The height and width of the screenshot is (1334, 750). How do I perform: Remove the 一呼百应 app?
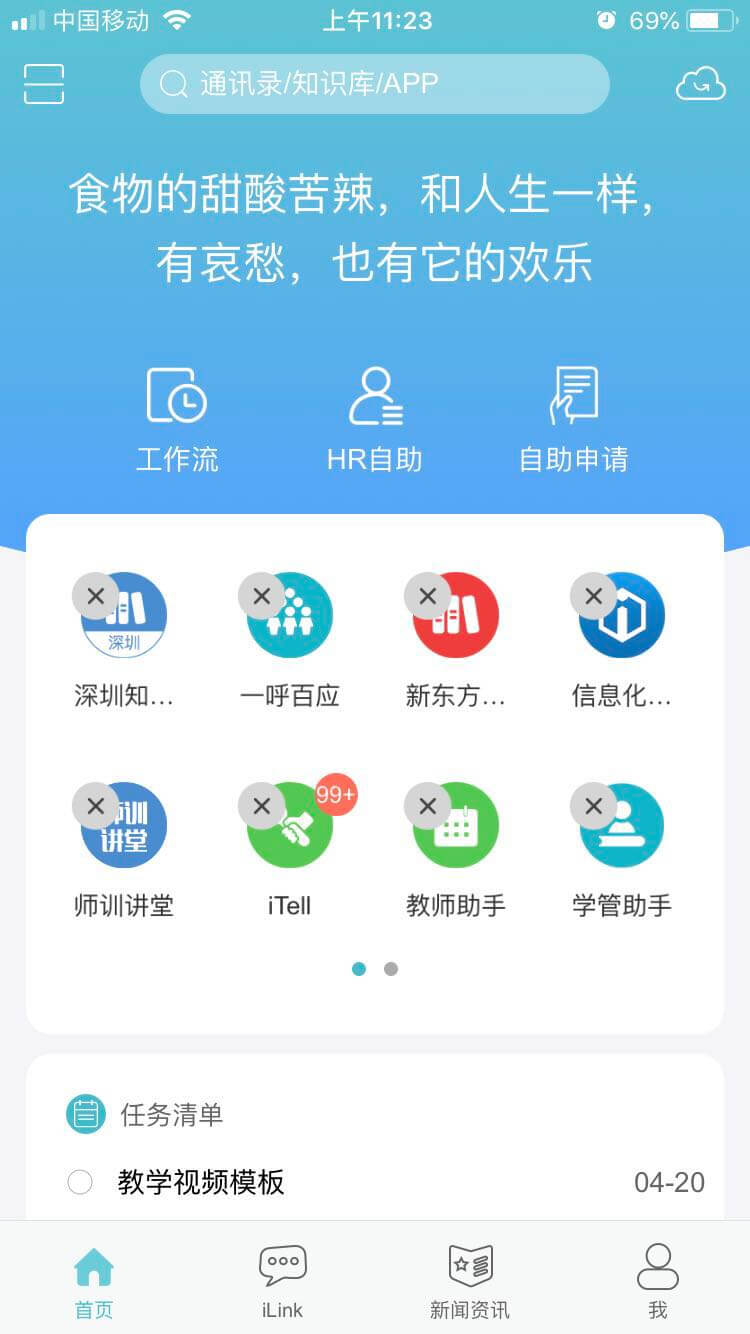click(x=262, y=597)
